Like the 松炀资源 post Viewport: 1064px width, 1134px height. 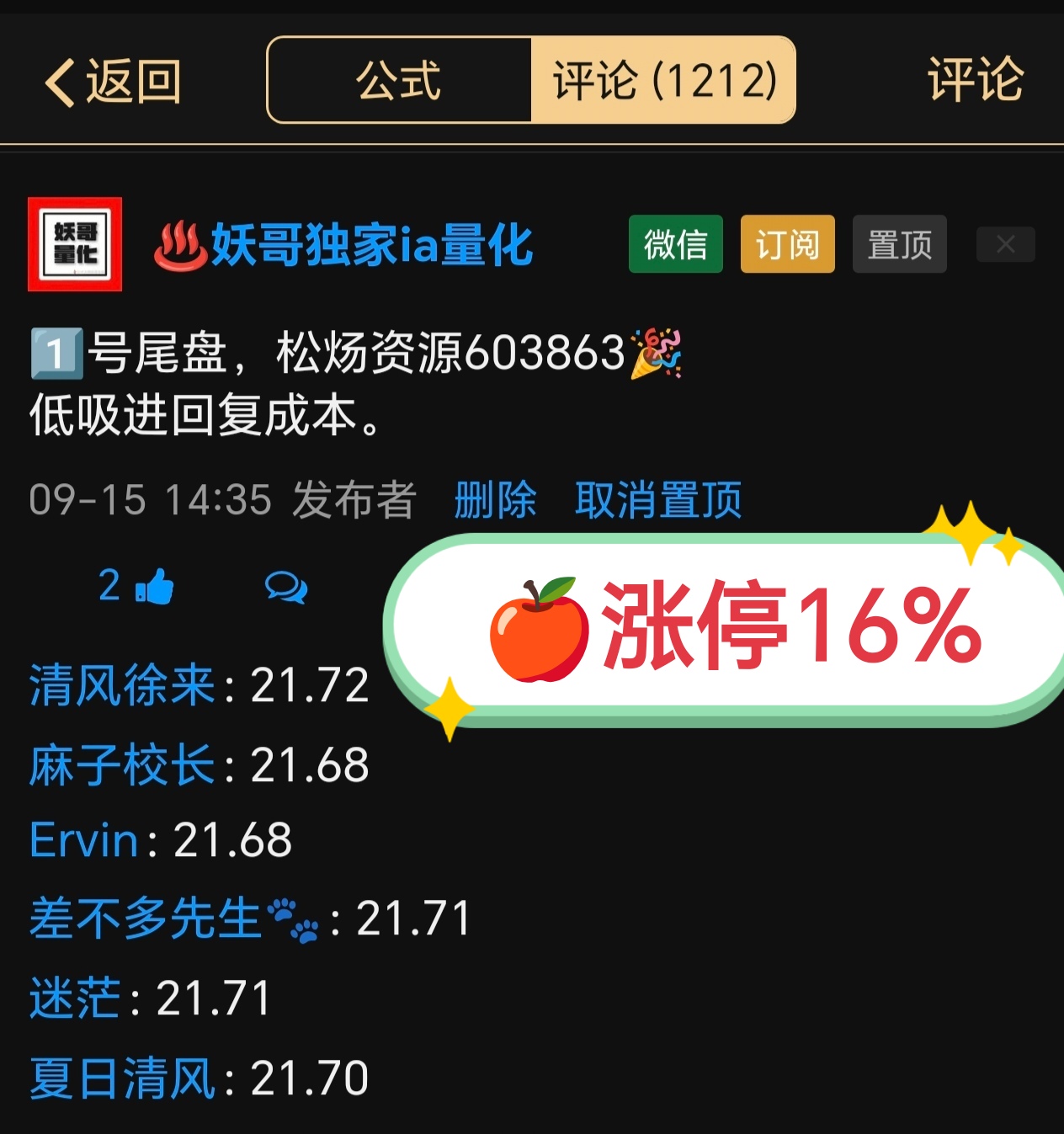136,586
